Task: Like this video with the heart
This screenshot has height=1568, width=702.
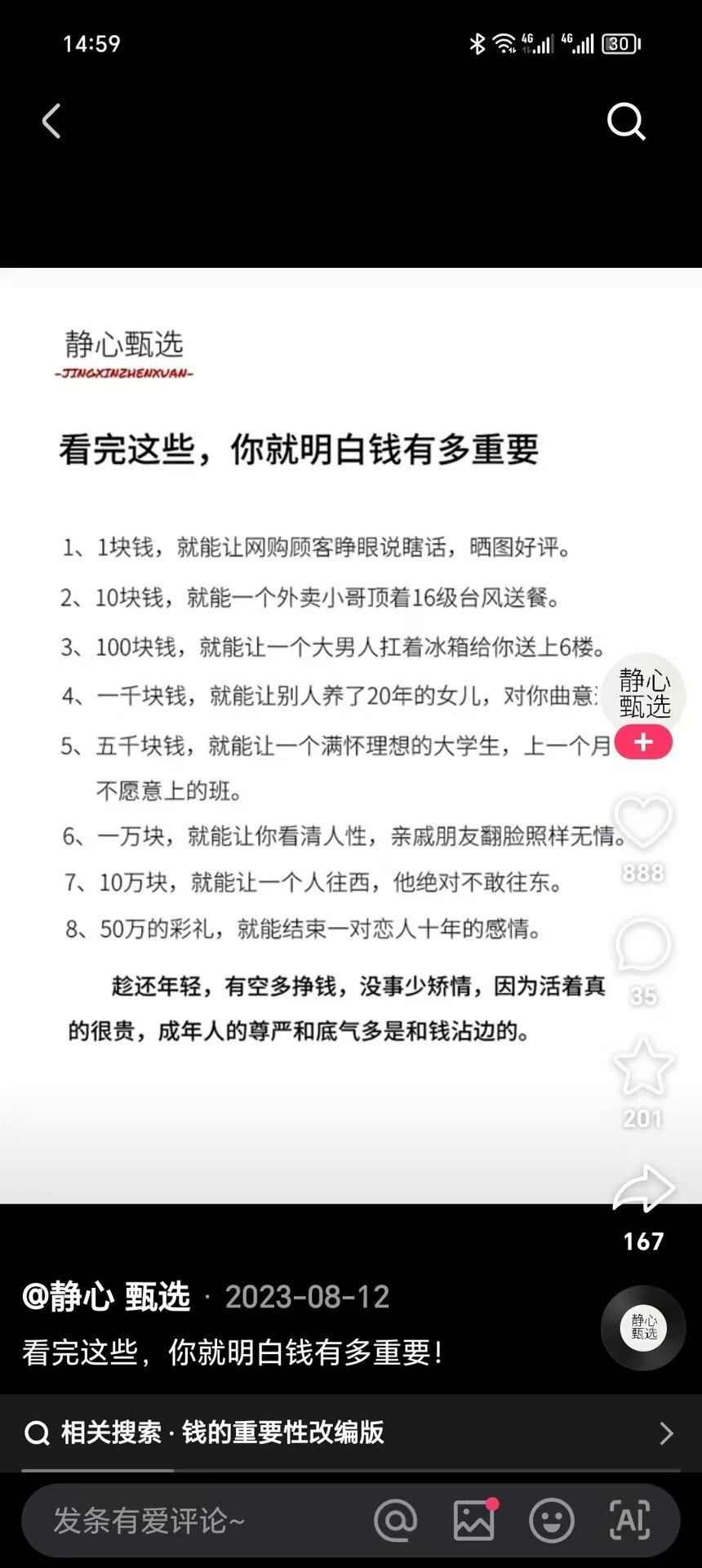Action: coord(643,822)
